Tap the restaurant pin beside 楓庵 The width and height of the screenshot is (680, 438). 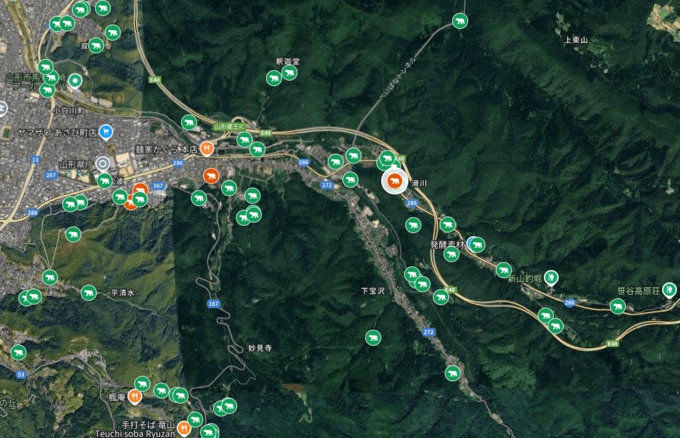point(135,397)
